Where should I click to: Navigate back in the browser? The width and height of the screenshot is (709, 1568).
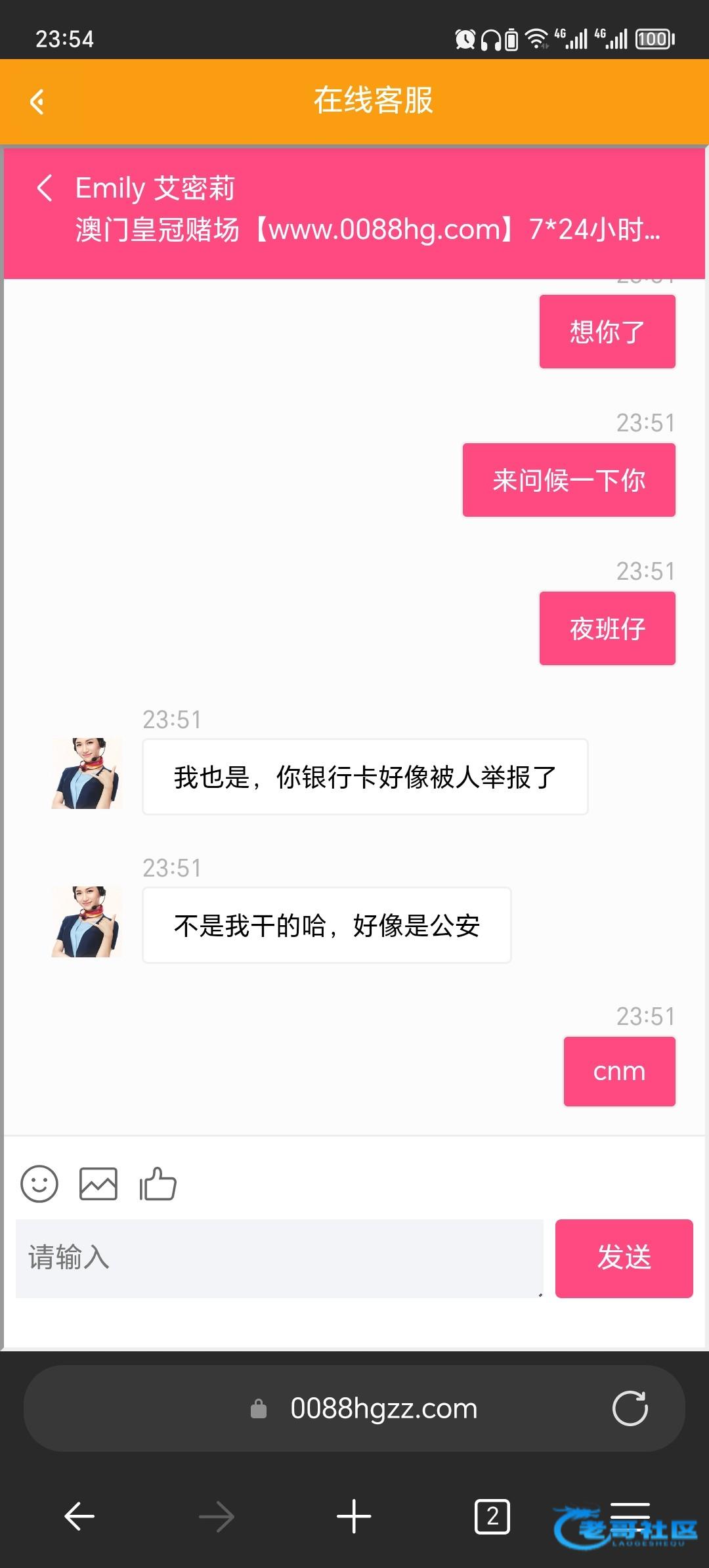tap(79, 1516)
